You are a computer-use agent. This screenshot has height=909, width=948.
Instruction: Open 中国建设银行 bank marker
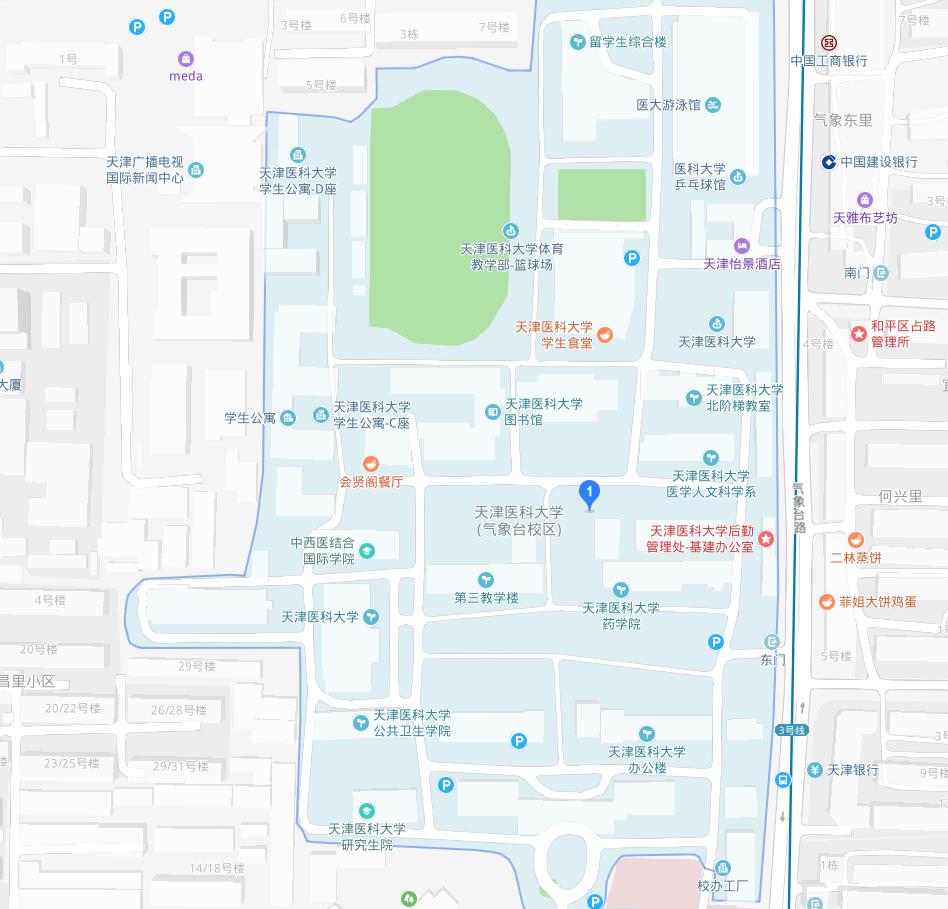click(829, 161)
